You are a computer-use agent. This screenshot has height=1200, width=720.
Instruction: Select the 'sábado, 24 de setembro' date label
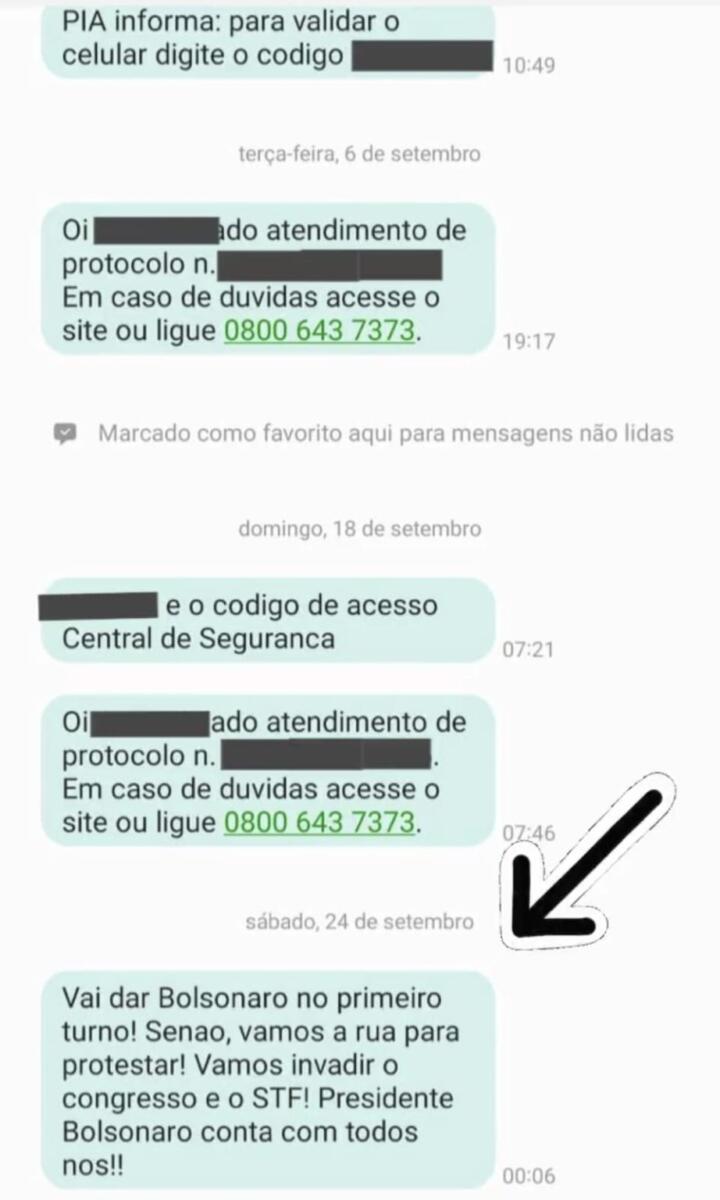(x=360, y=923)
